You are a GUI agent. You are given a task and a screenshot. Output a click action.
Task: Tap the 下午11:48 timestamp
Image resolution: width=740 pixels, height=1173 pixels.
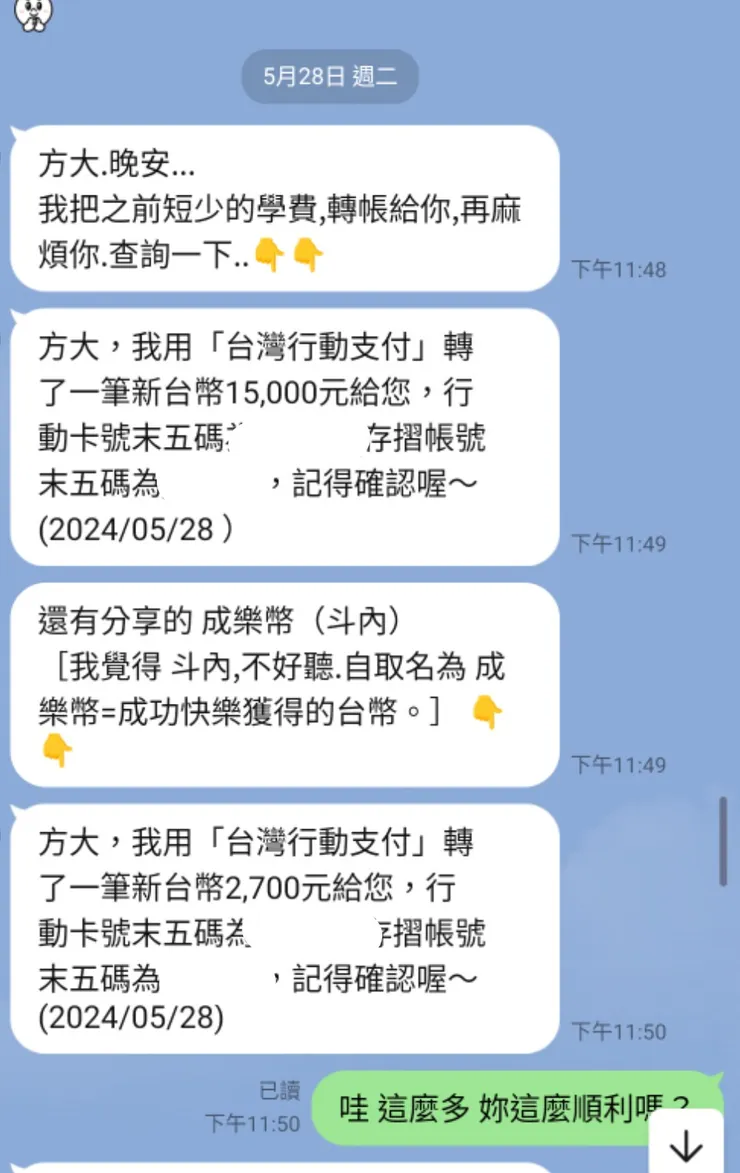tap(620, 269)
